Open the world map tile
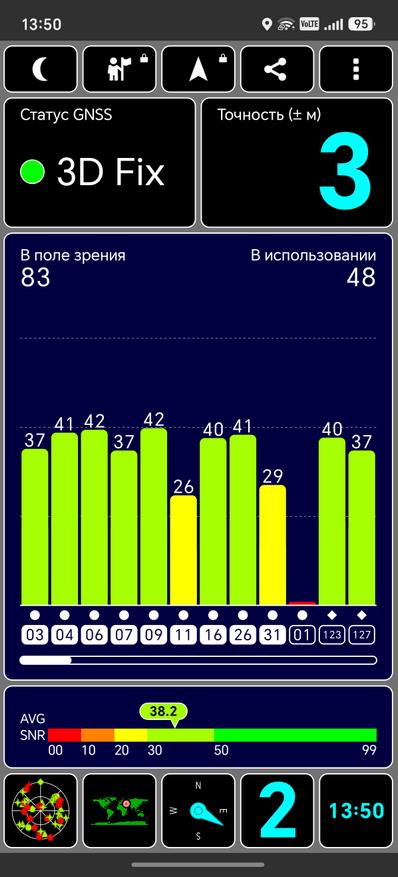This screenshot has width=398, height=877. point(119,810)
